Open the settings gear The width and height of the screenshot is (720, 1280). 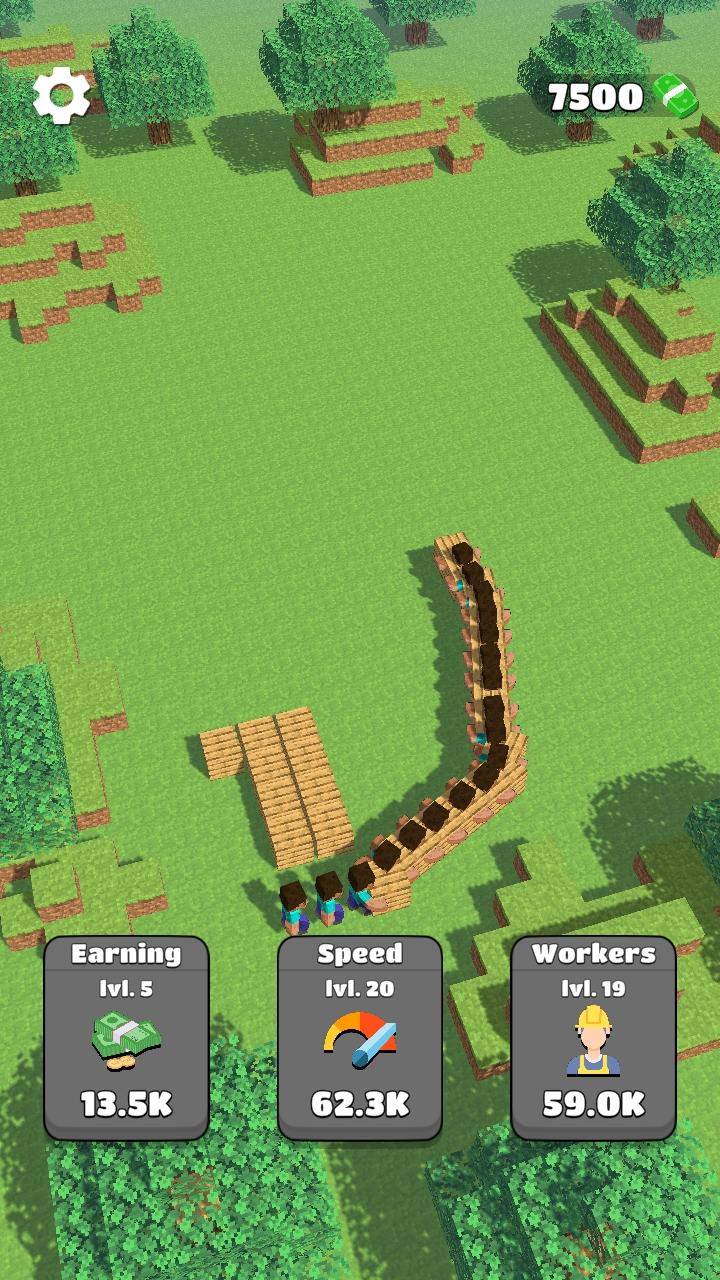point(62,96)
